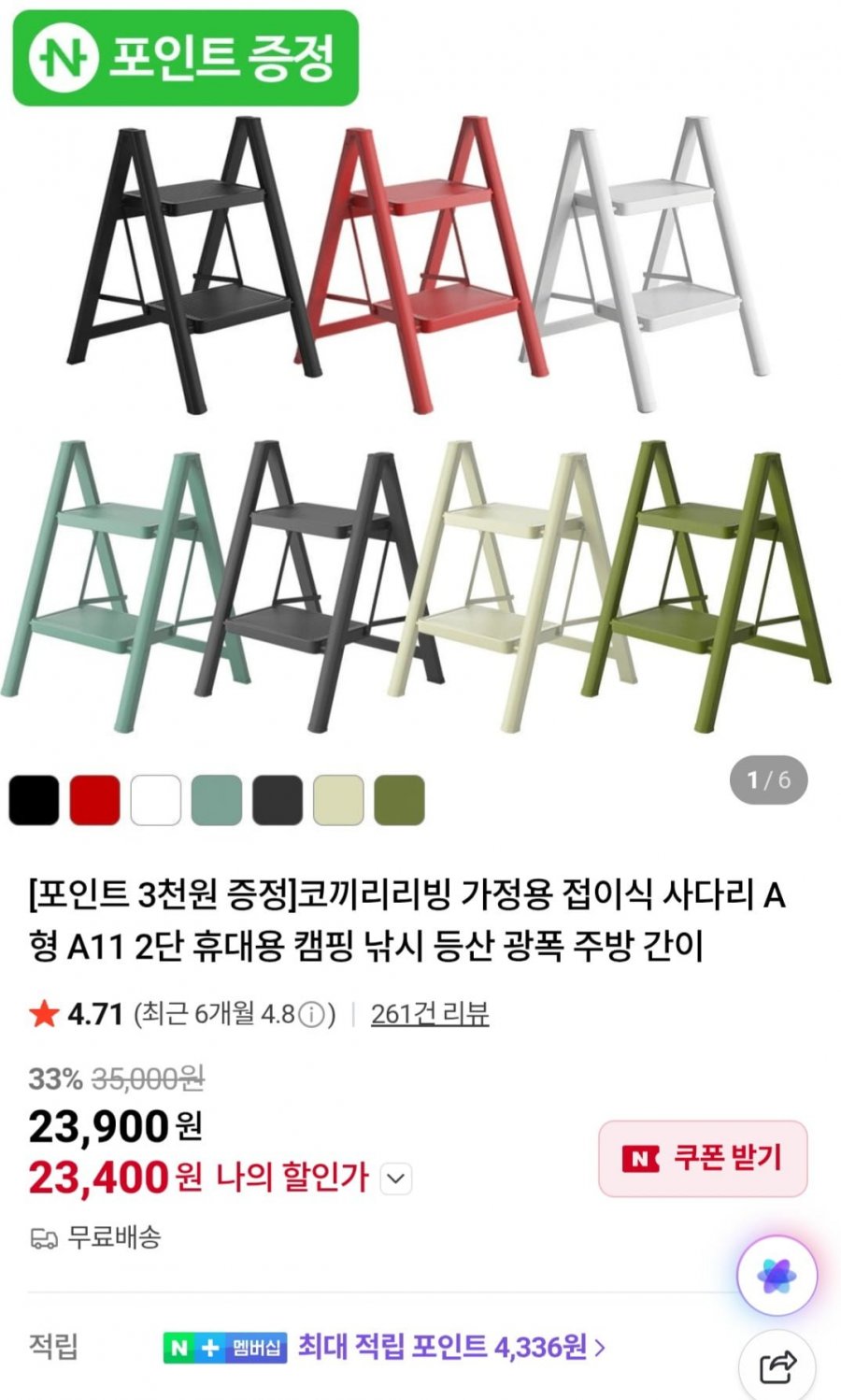Open the 261건 리뷰 link
Viewport: 841px width, 1400px height.
point(435,1012)
